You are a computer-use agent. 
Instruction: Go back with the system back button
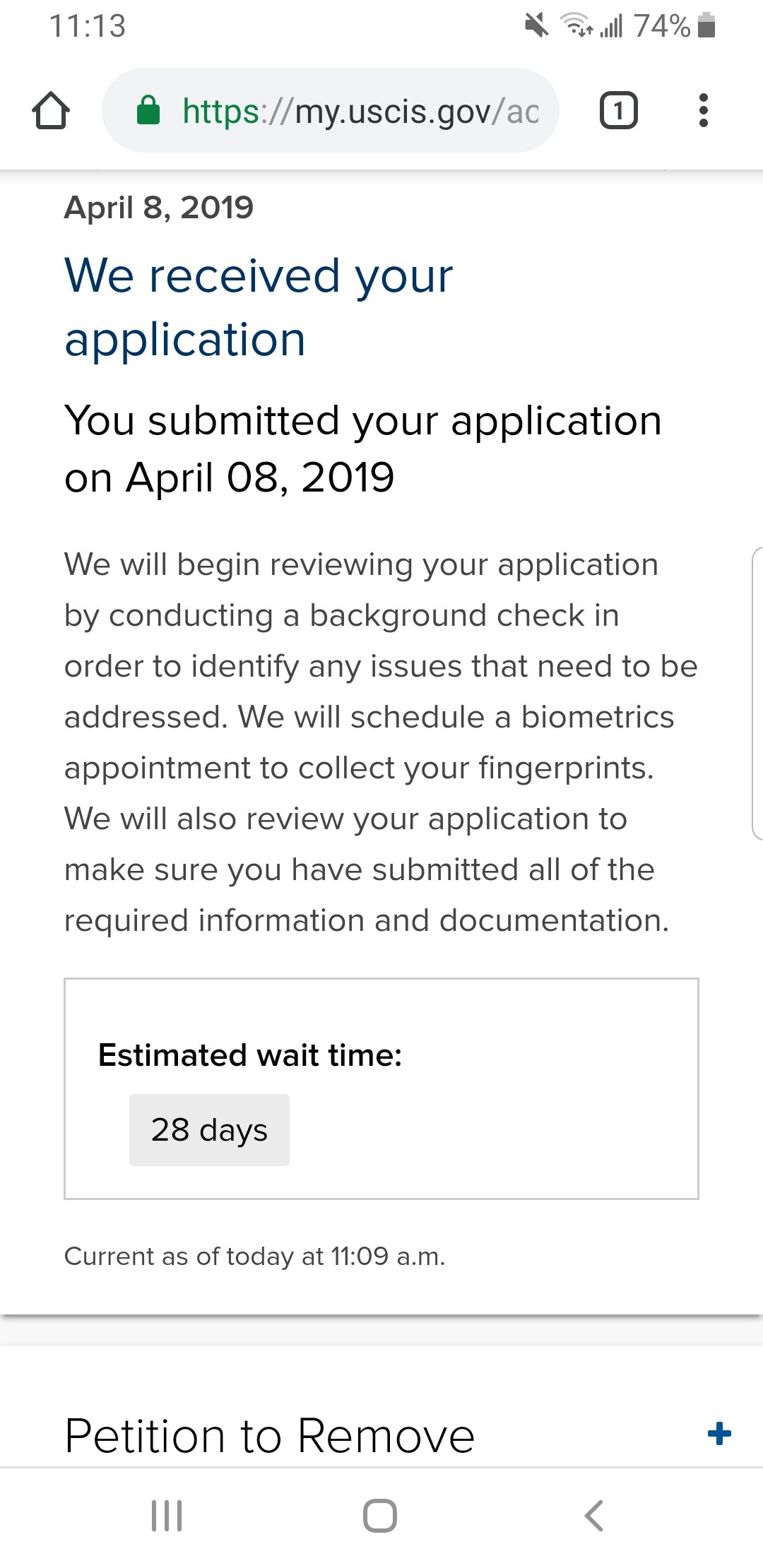[594, 1516]
